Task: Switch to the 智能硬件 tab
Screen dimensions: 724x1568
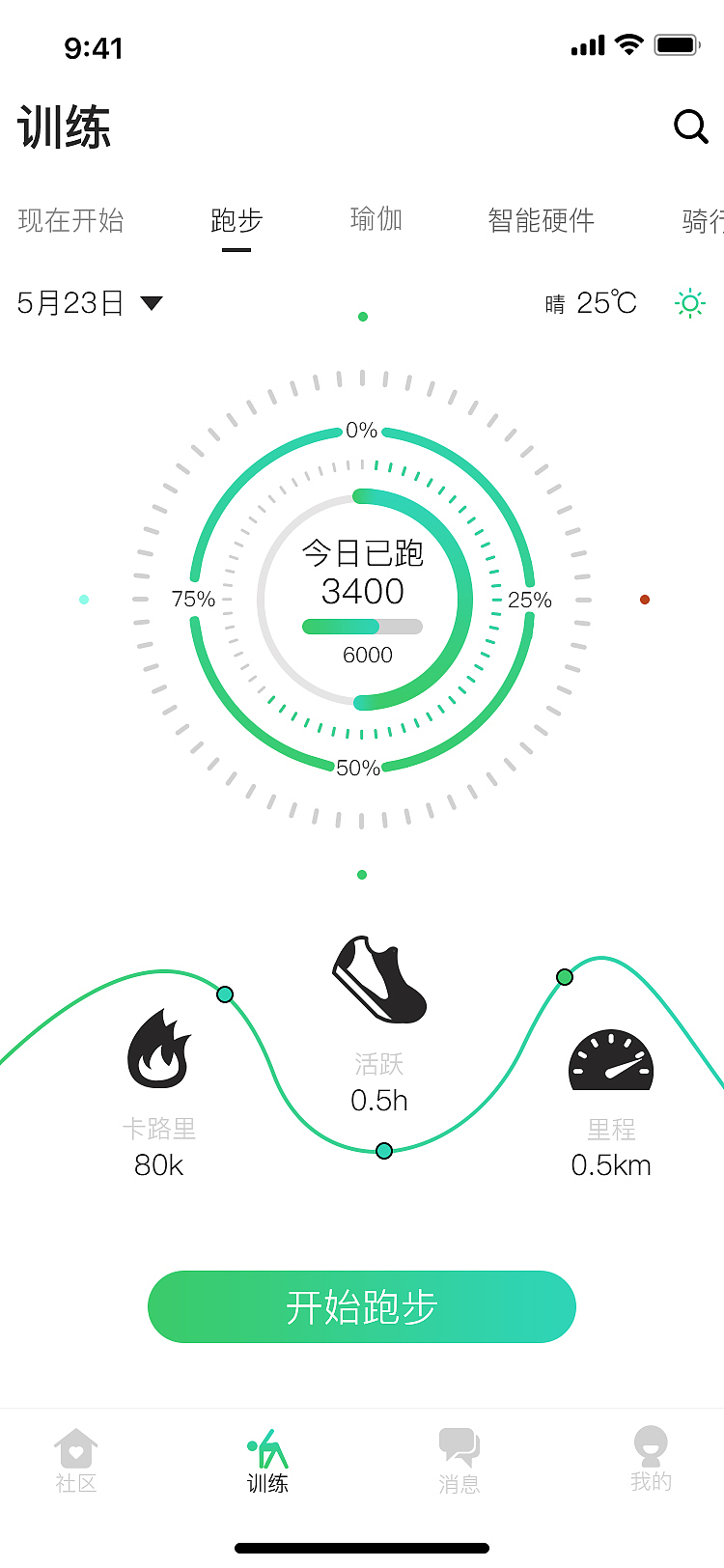Action: [542, 220]
